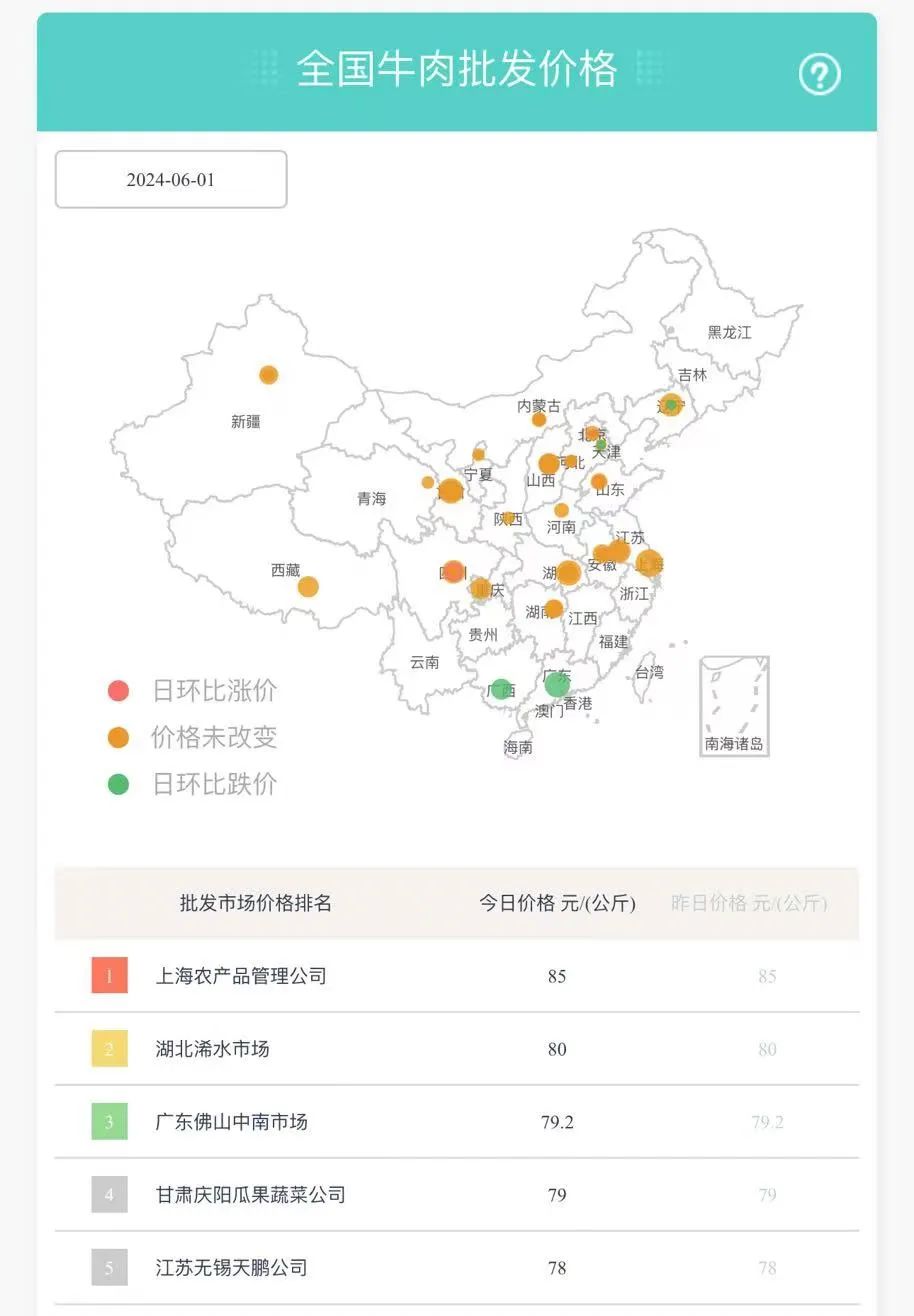
Task: Expand the 南海诸岛 inset map
Action: coord(733,703)
